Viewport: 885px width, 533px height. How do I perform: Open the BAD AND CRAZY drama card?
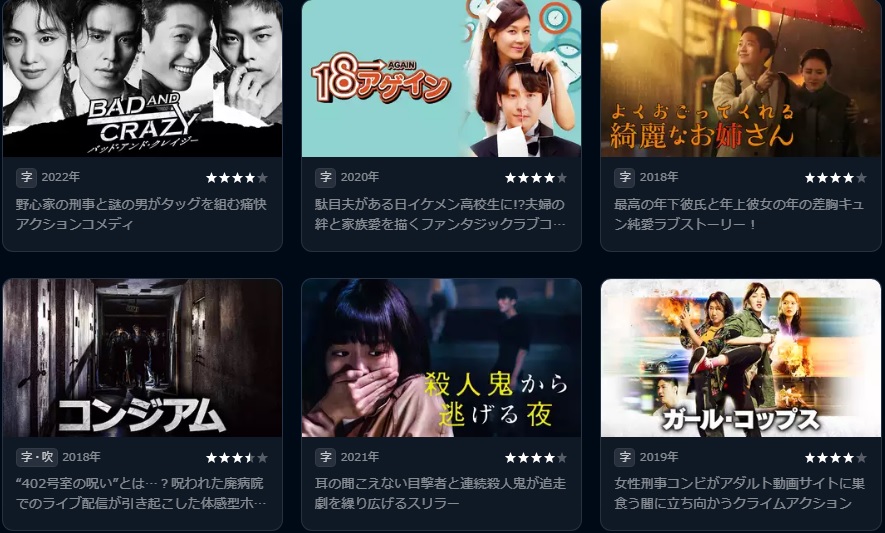click(x=142, y=80)
